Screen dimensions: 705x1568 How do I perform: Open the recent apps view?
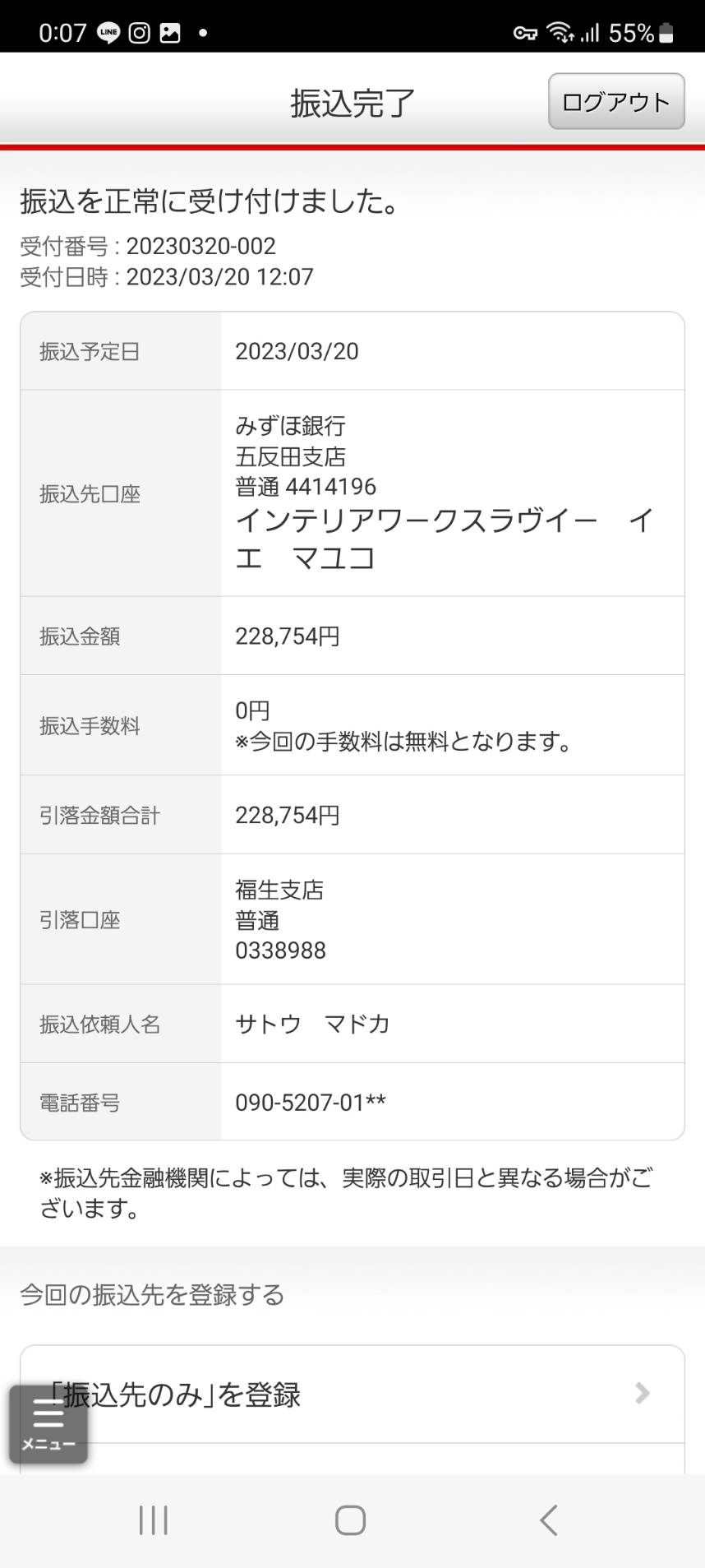pos(154,1519)
